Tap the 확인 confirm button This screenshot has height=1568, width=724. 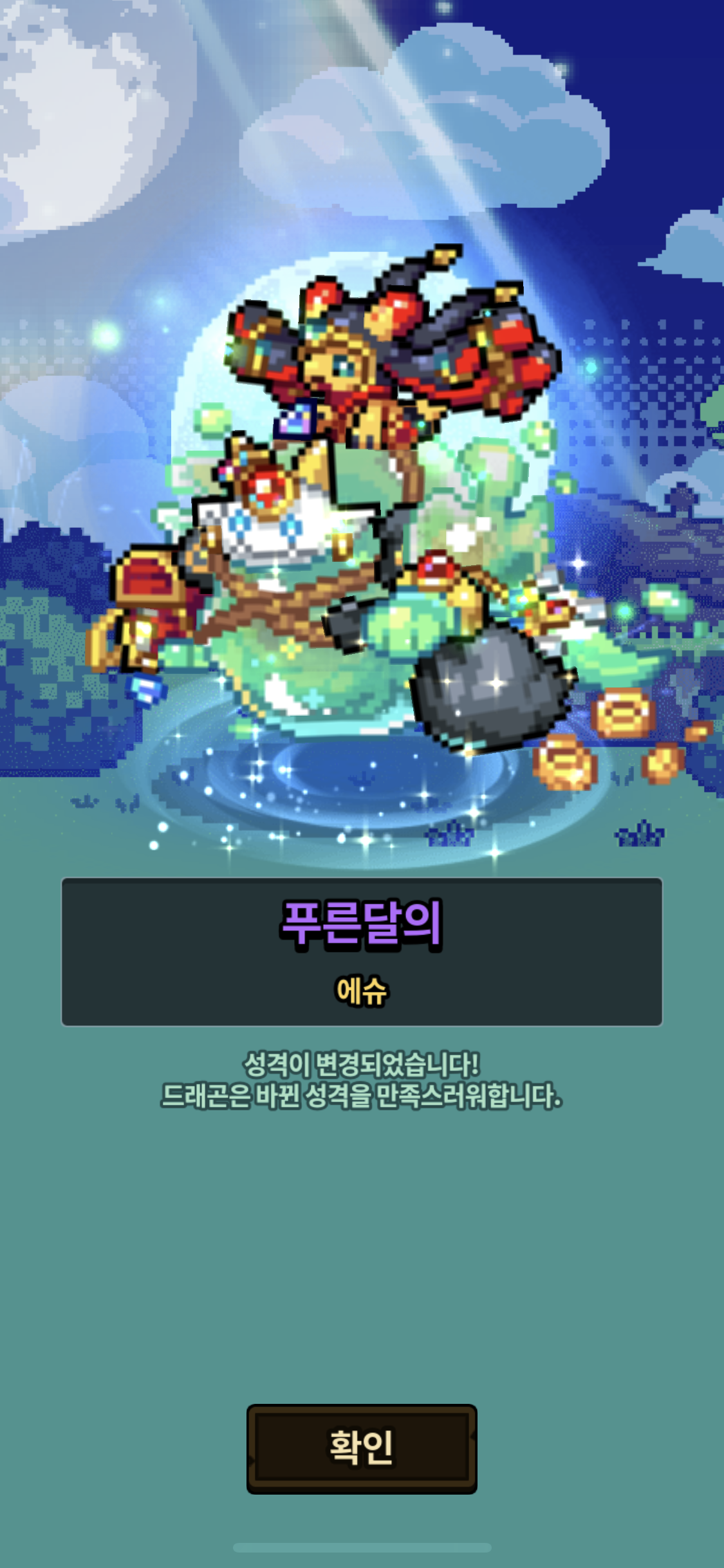point(361,1448)
